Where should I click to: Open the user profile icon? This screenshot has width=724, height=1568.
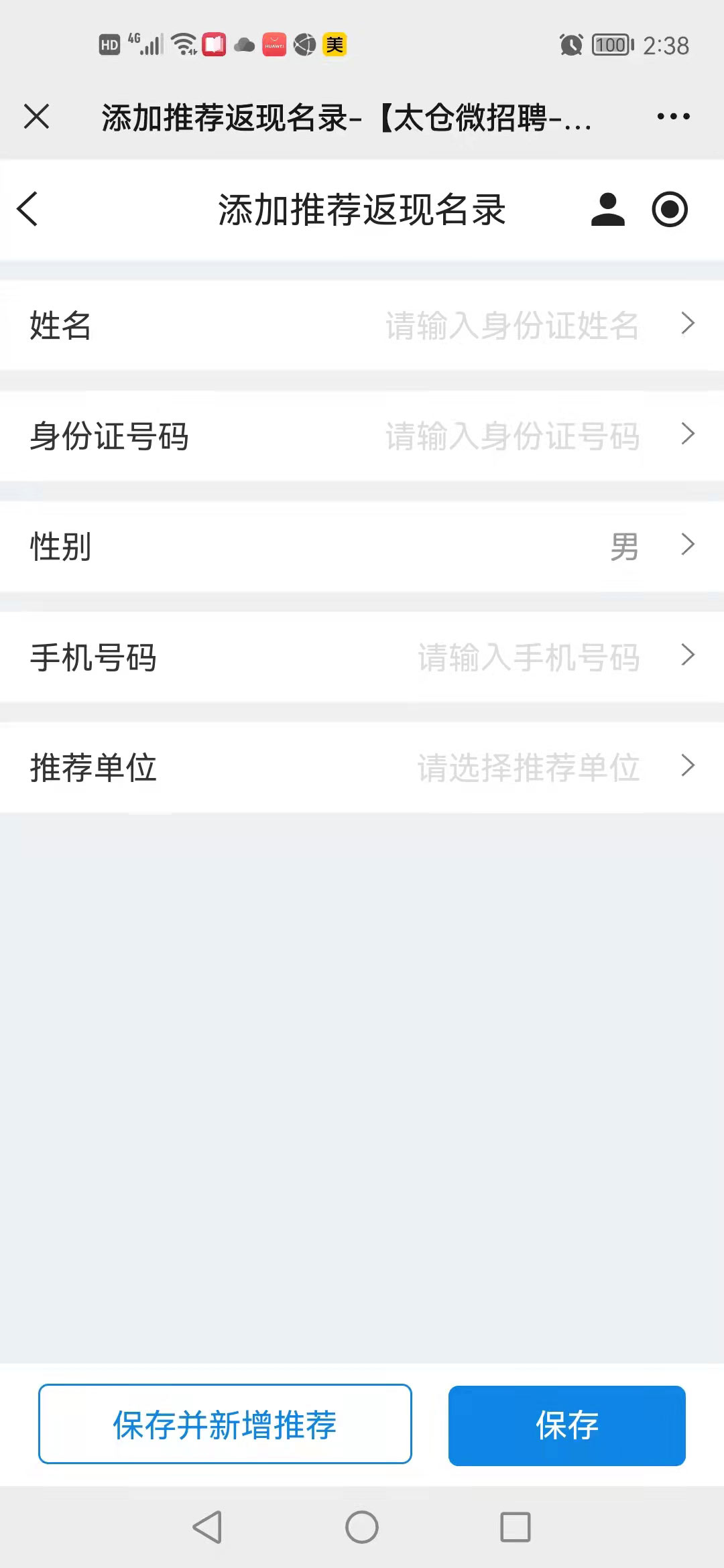point(607,209)
